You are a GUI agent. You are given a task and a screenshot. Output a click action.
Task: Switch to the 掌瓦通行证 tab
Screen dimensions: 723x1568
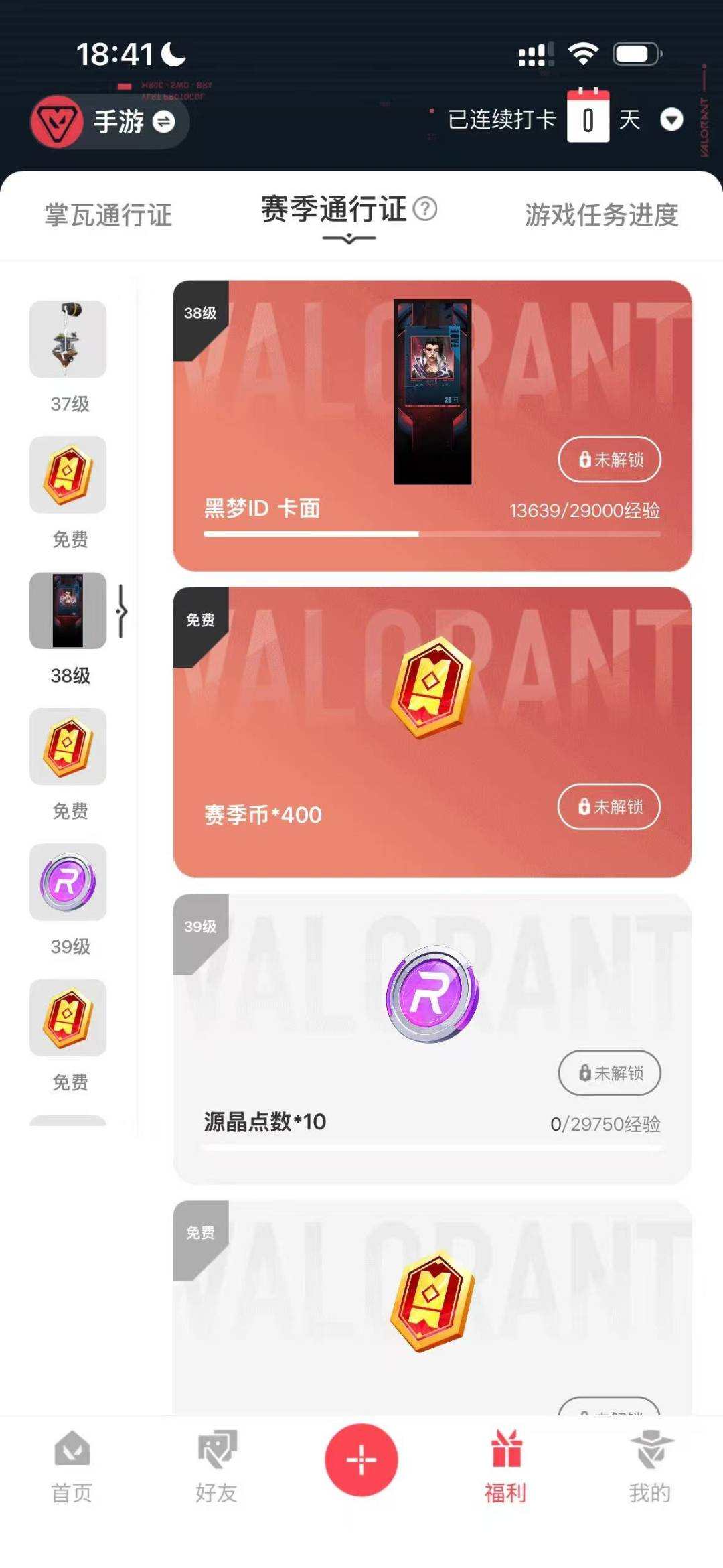pyautogui.click(x=107, y=216)
